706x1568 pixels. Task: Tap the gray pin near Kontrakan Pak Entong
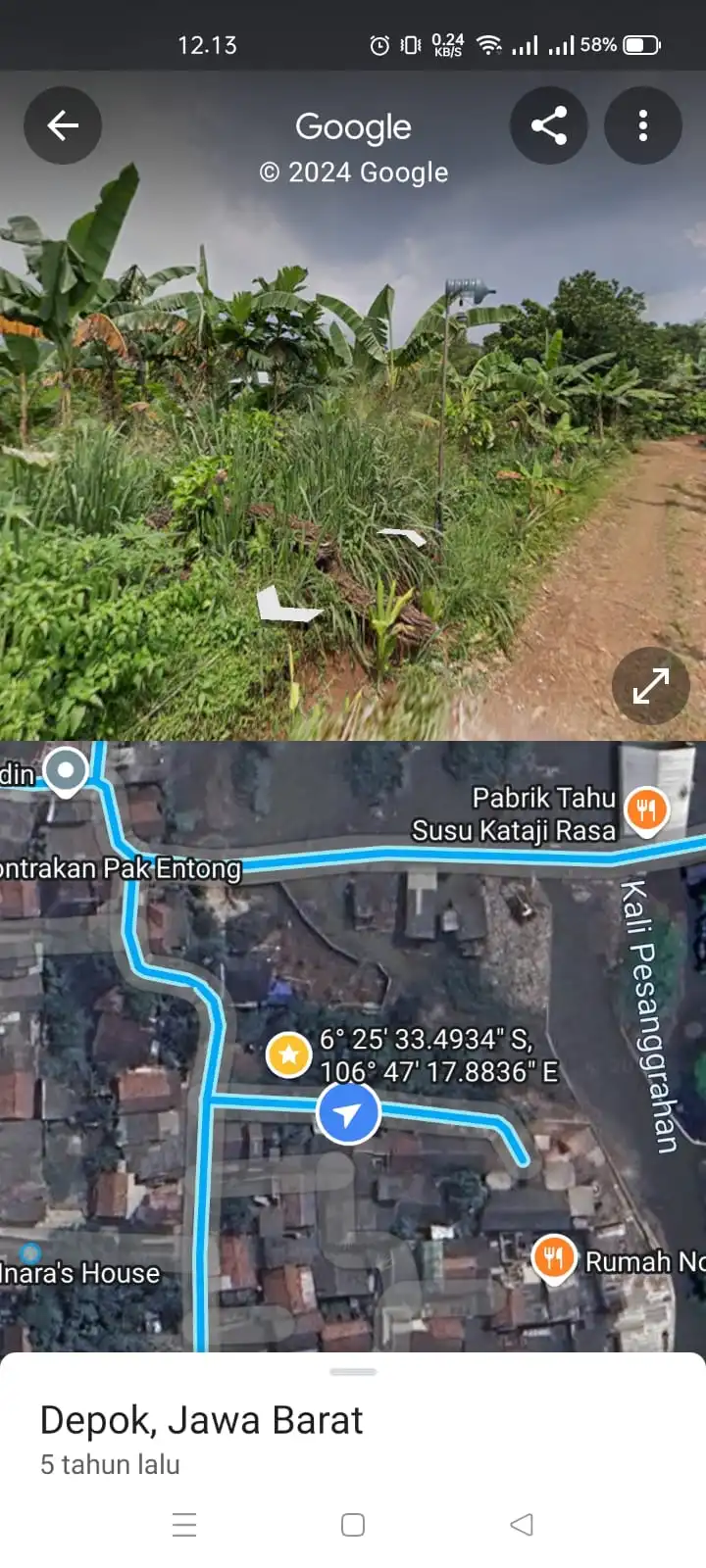[x=66, y=771]
